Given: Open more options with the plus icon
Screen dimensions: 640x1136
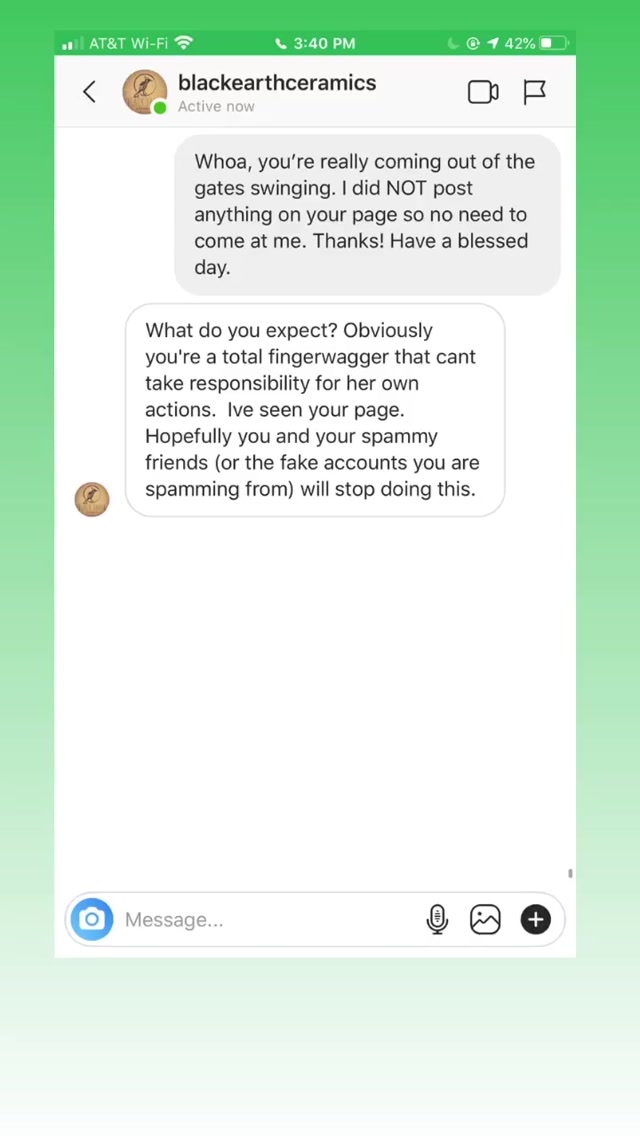Looking at the screenshot, I should (x=535, y=919).
